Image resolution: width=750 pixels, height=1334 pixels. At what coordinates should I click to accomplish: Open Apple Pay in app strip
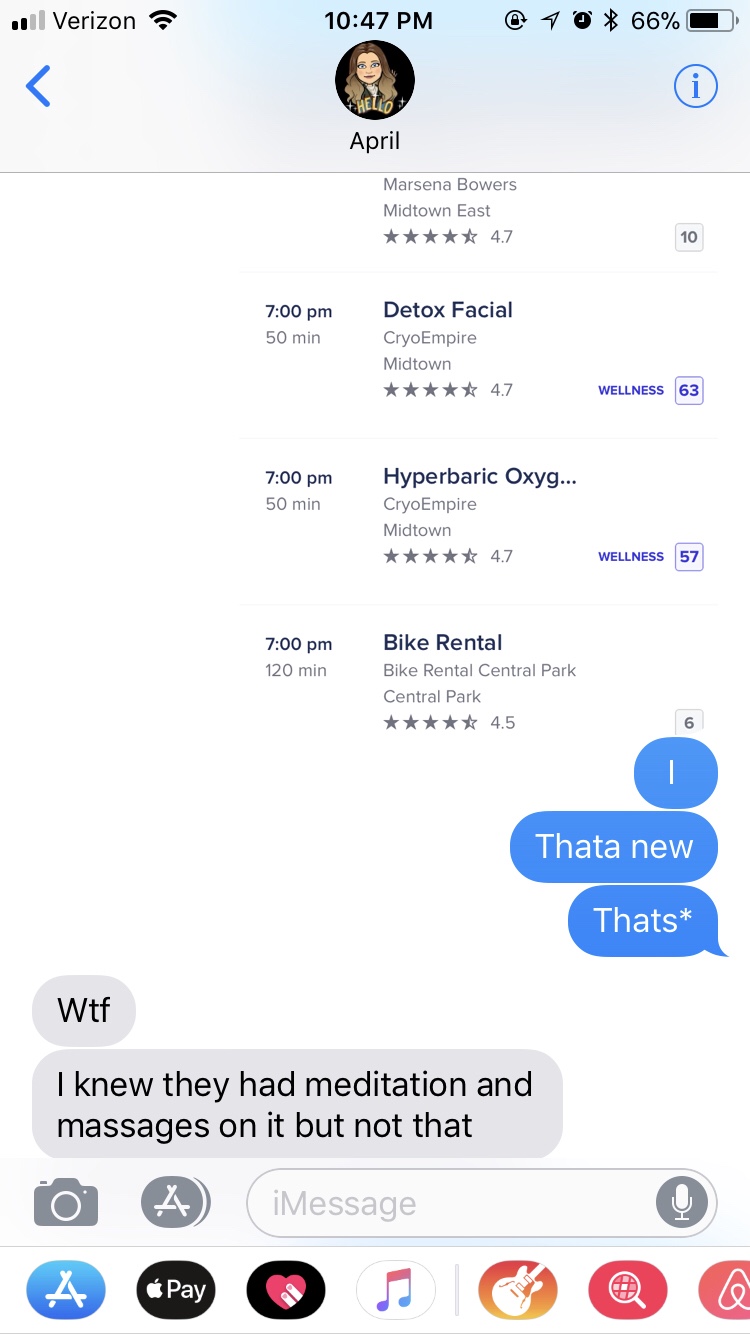(176, 1290)
